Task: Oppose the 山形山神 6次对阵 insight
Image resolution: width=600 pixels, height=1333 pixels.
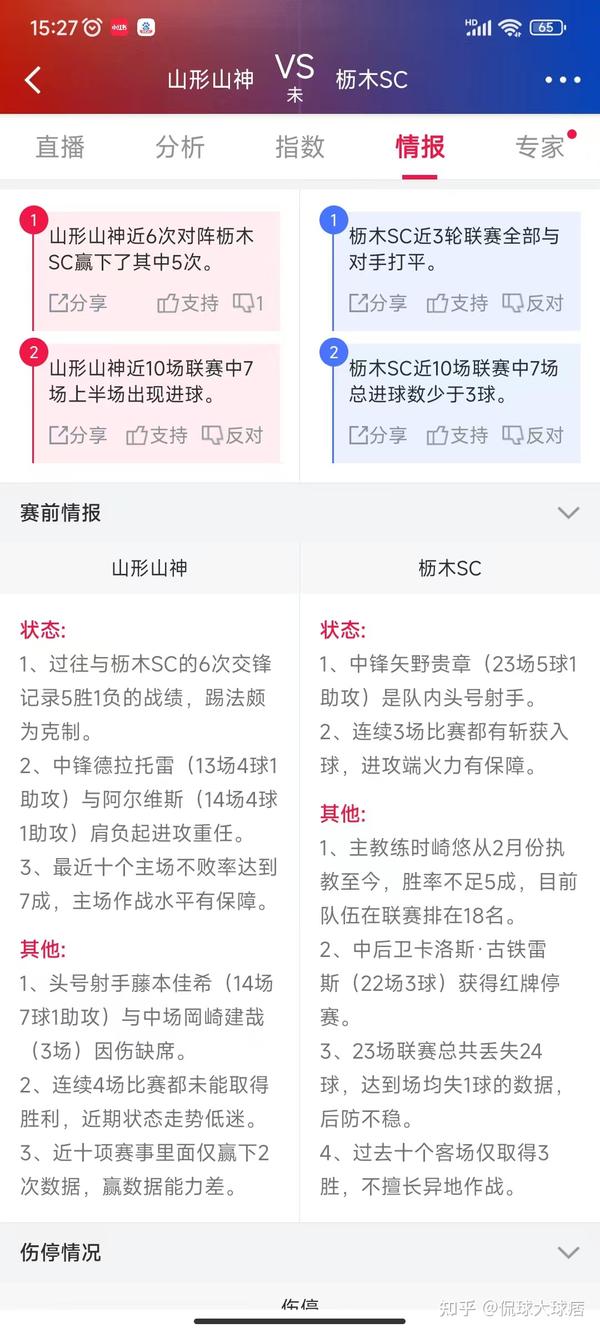Action: pos(248,303)
